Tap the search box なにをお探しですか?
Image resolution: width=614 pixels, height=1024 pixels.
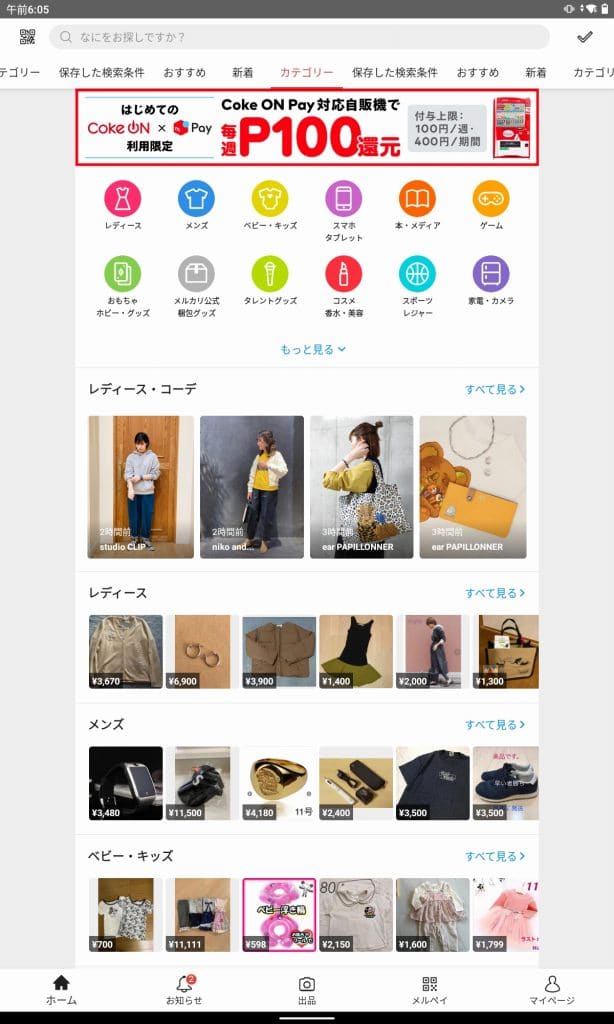(x=299, y=37)
